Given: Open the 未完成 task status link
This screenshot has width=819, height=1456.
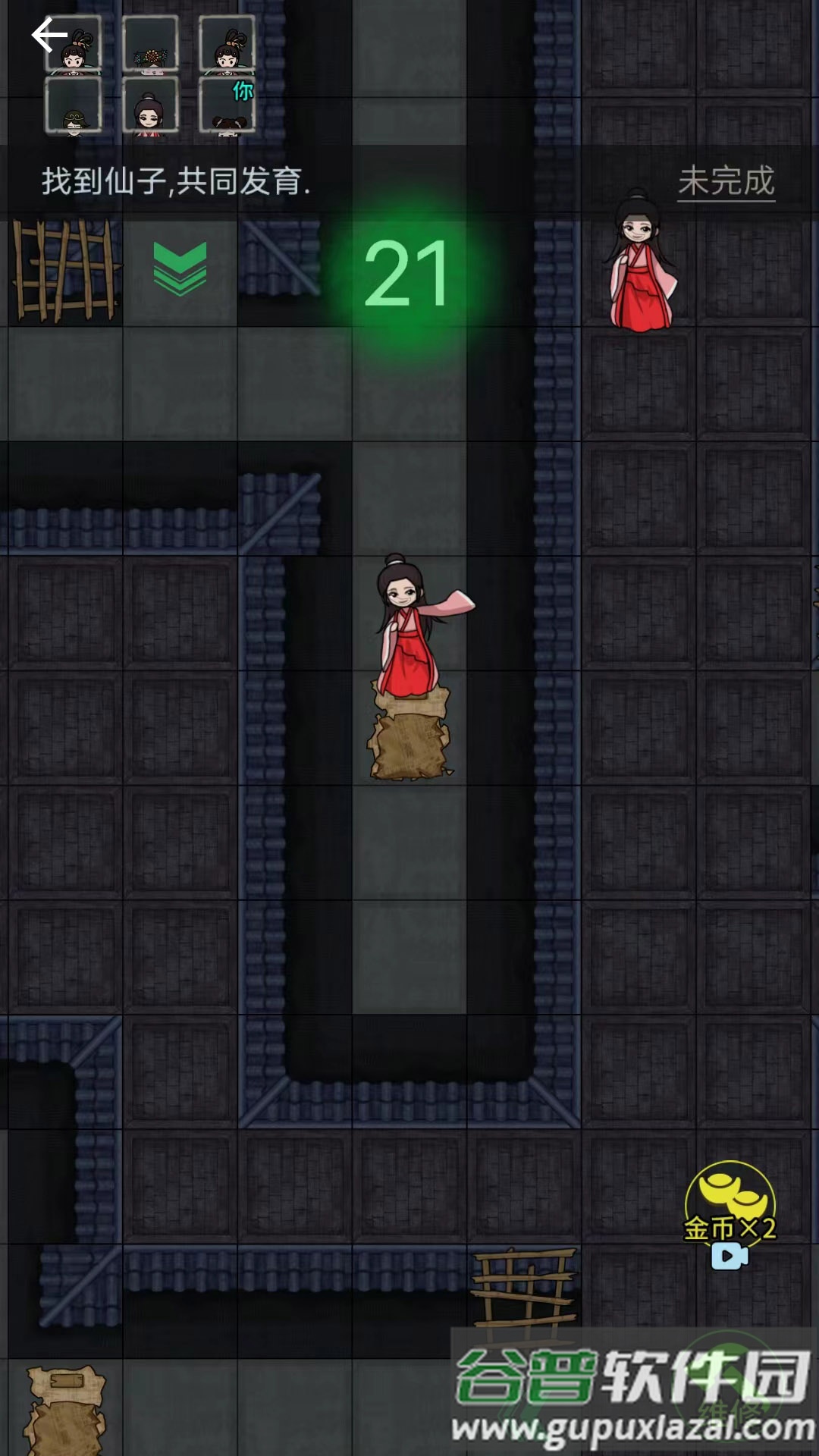Looking at the screenshot, I should pyautogui.click(x=726, y=181).
